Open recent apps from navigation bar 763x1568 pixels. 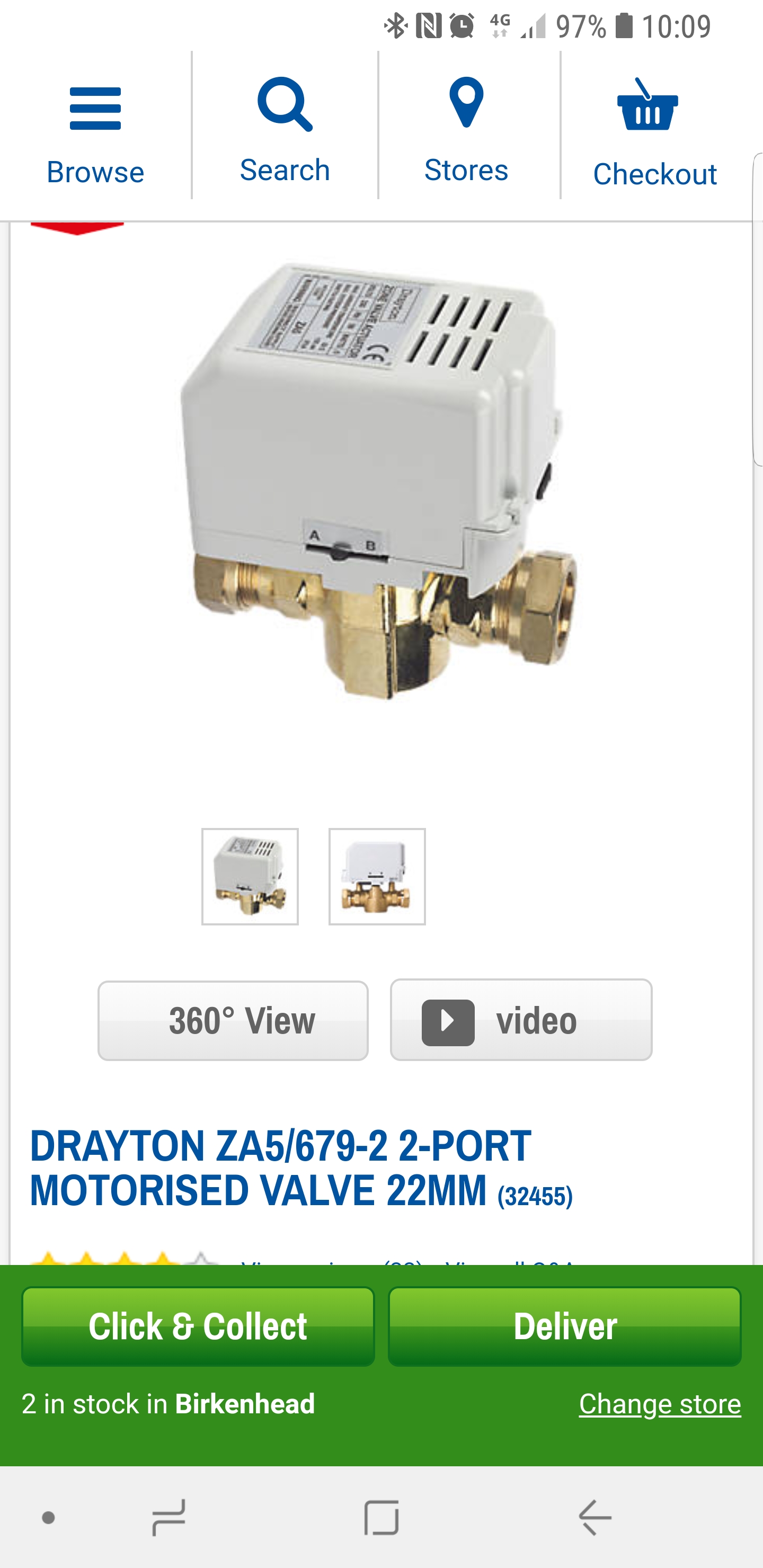point(168,1518)
